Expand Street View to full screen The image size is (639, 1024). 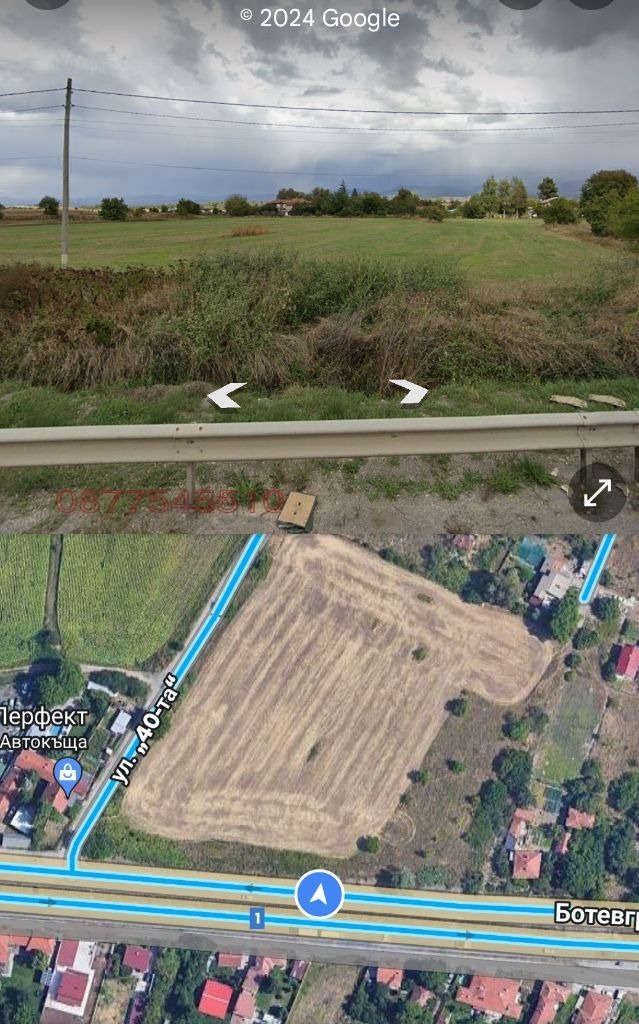[x=597, y=492]
